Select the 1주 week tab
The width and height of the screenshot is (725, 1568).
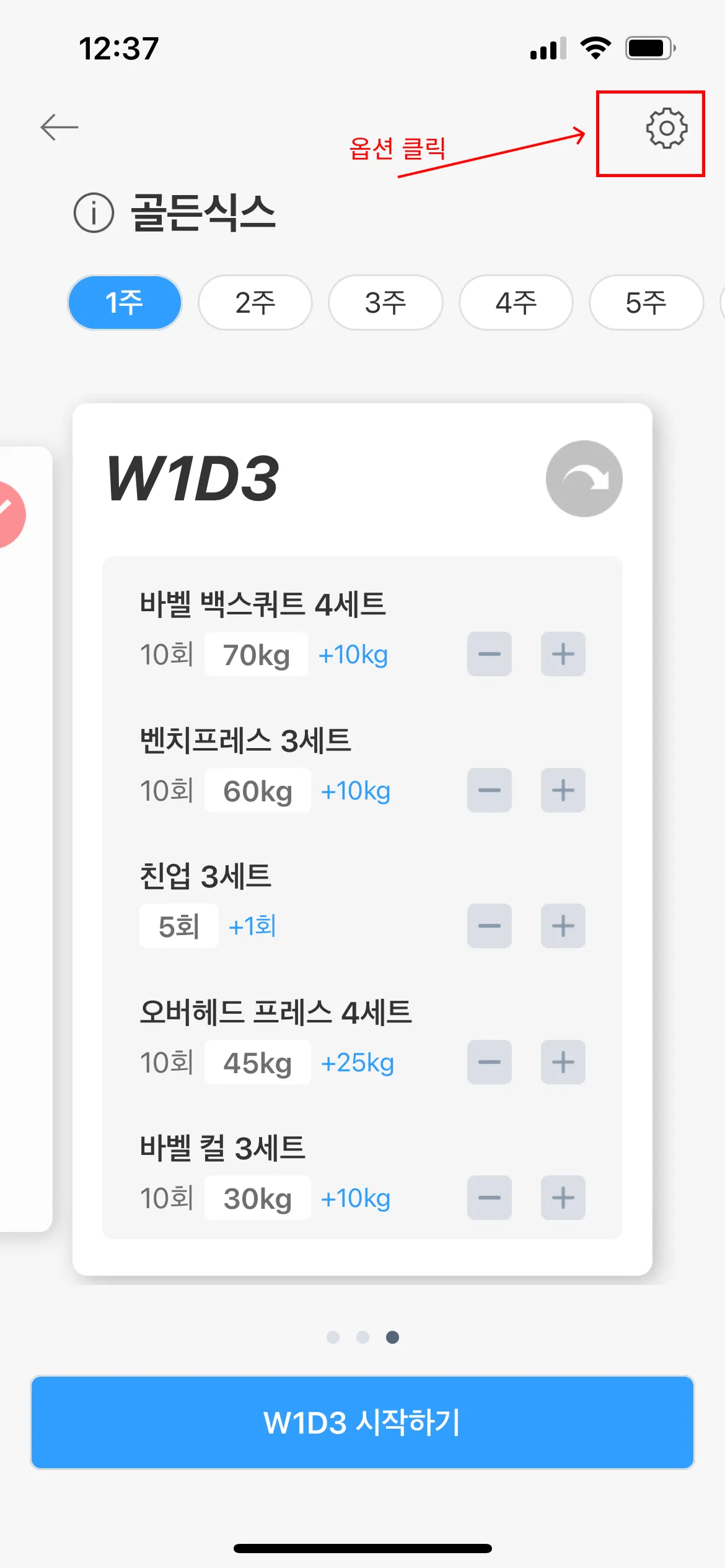[125, 303]
